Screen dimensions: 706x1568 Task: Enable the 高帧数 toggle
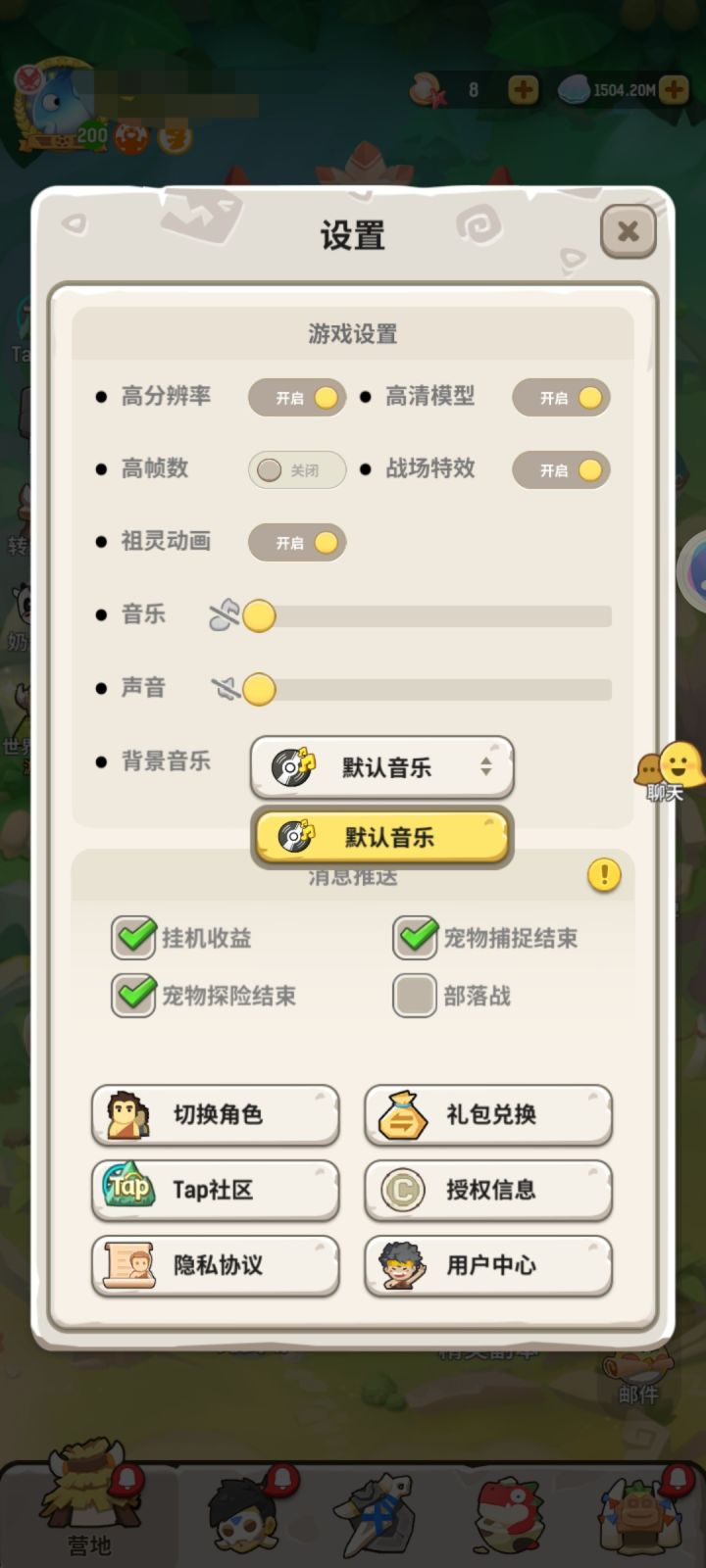[x=296, y=469]
